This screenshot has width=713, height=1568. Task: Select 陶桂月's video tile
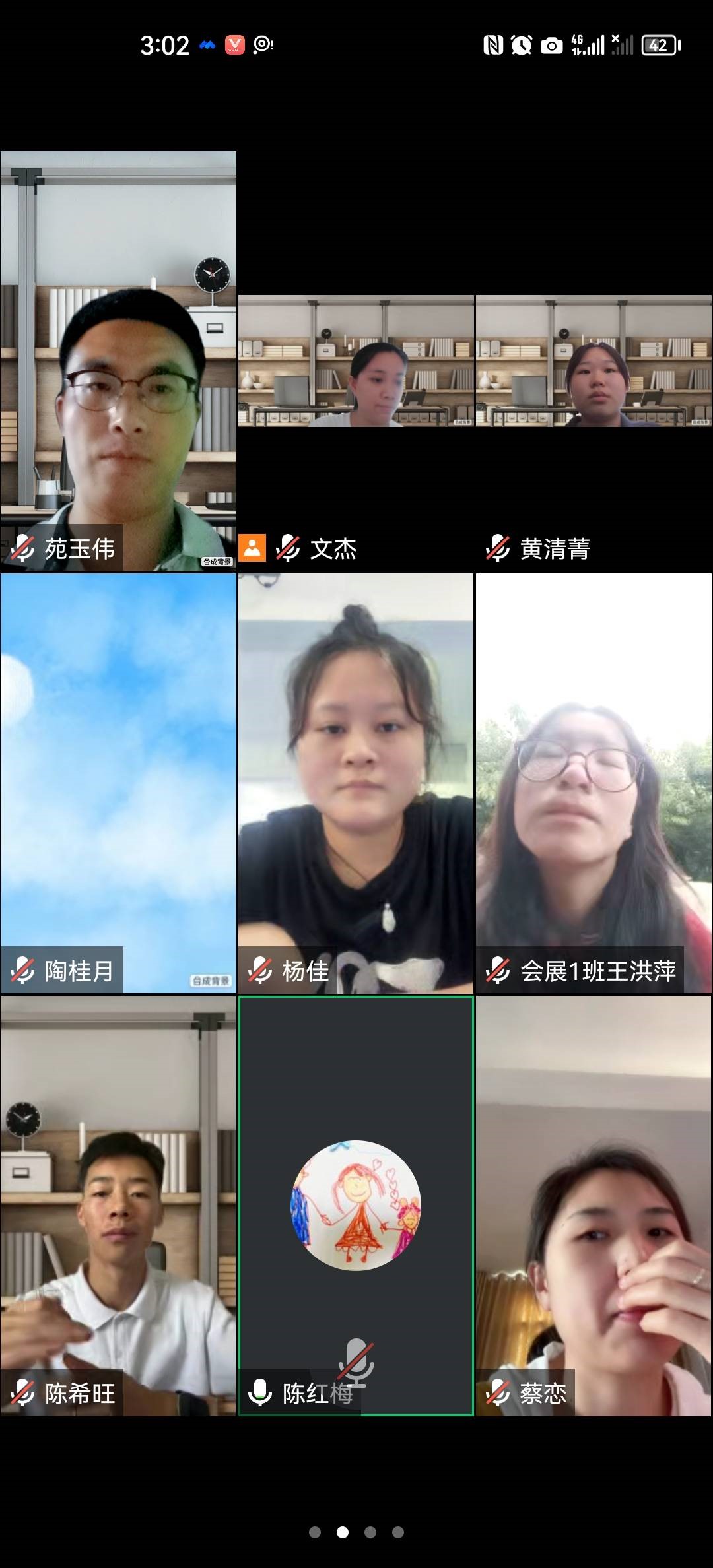click(x=118, y=783)
